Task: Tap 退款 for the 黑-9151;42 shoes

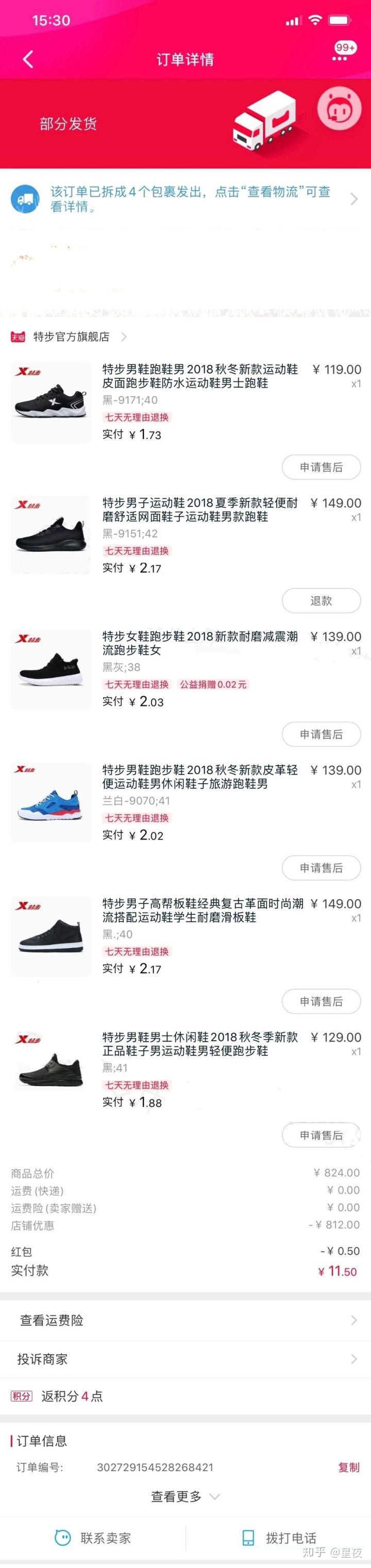Action: [321, 601]
